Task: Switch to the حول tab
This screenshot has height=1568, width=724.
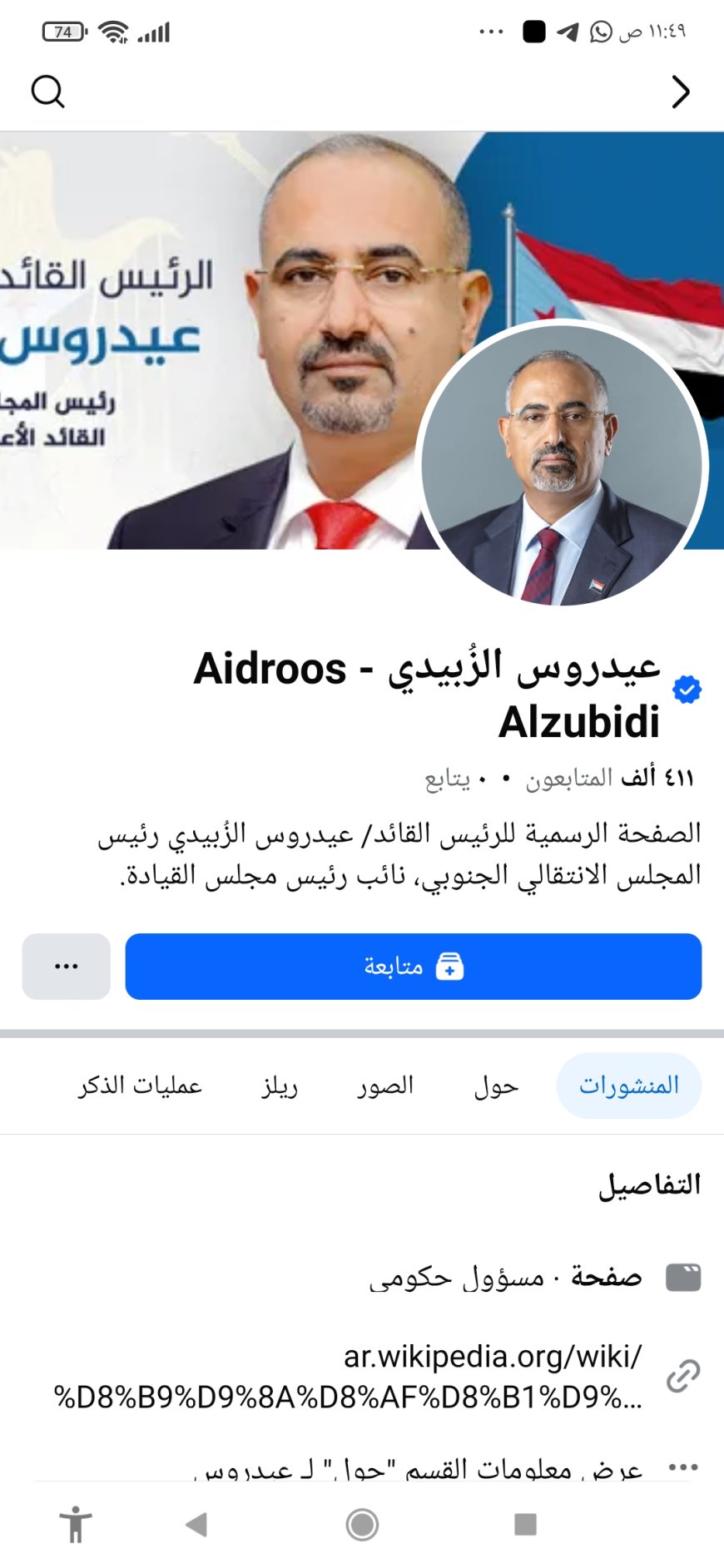Action: 496,1086
